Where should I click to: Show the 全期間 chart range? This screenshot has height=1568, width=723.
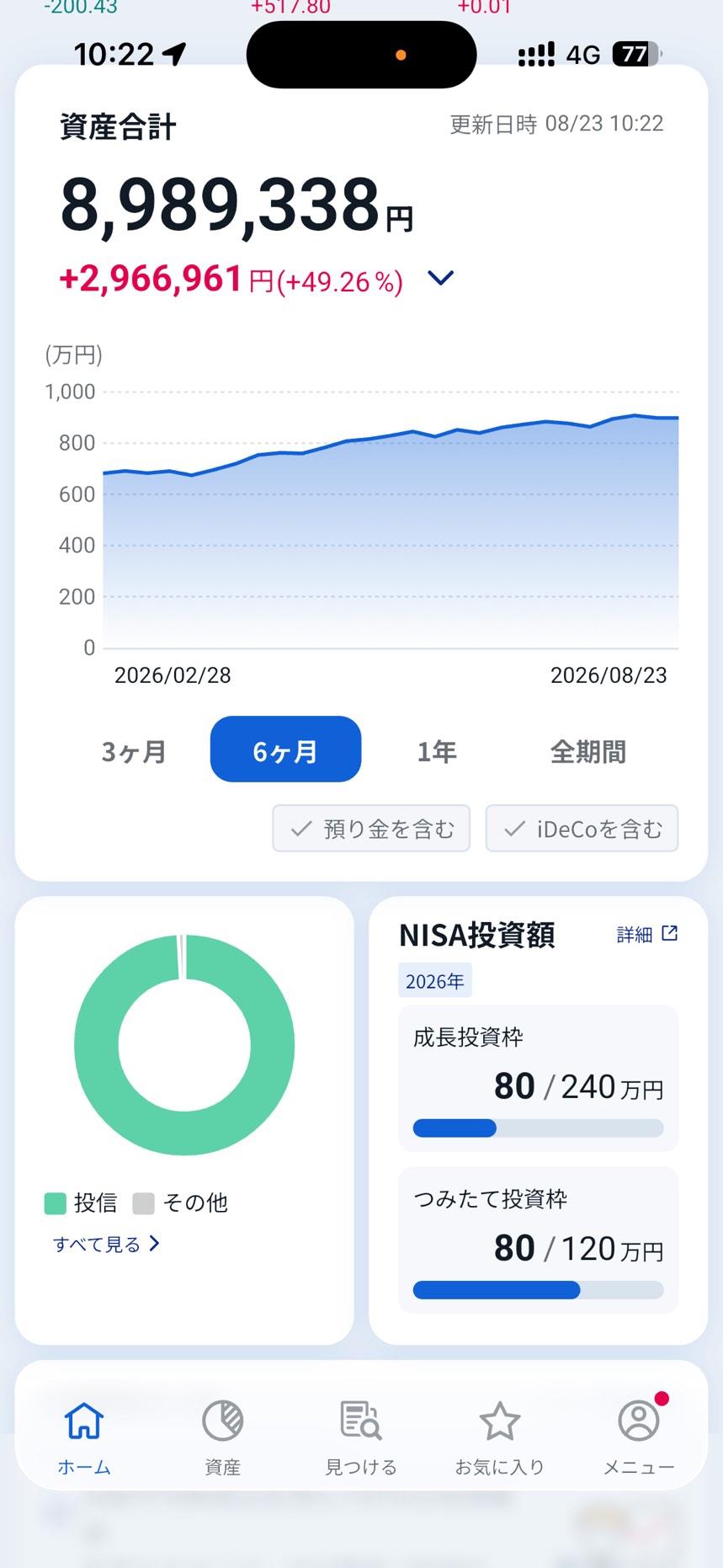click(587, 750)
